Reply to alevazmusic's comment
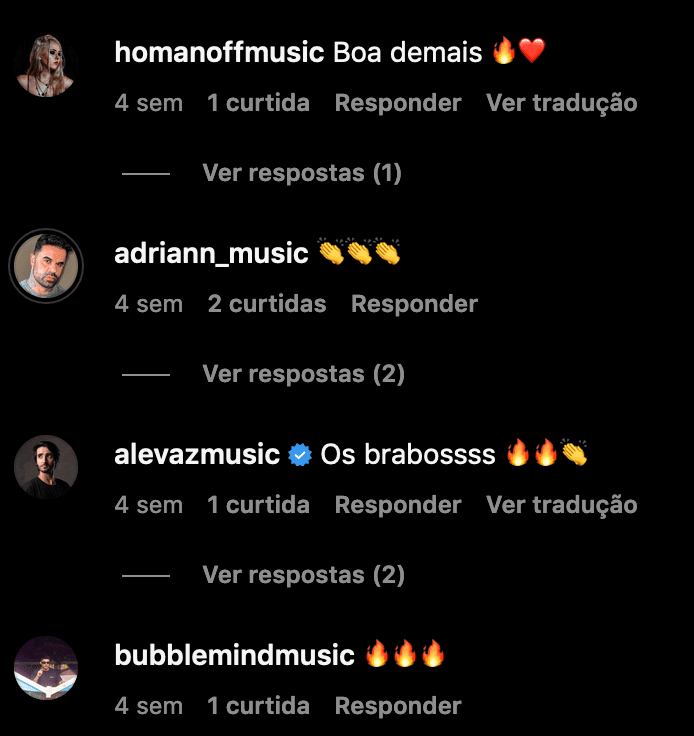This screenshot has width=694, height=736. point(398,505)
